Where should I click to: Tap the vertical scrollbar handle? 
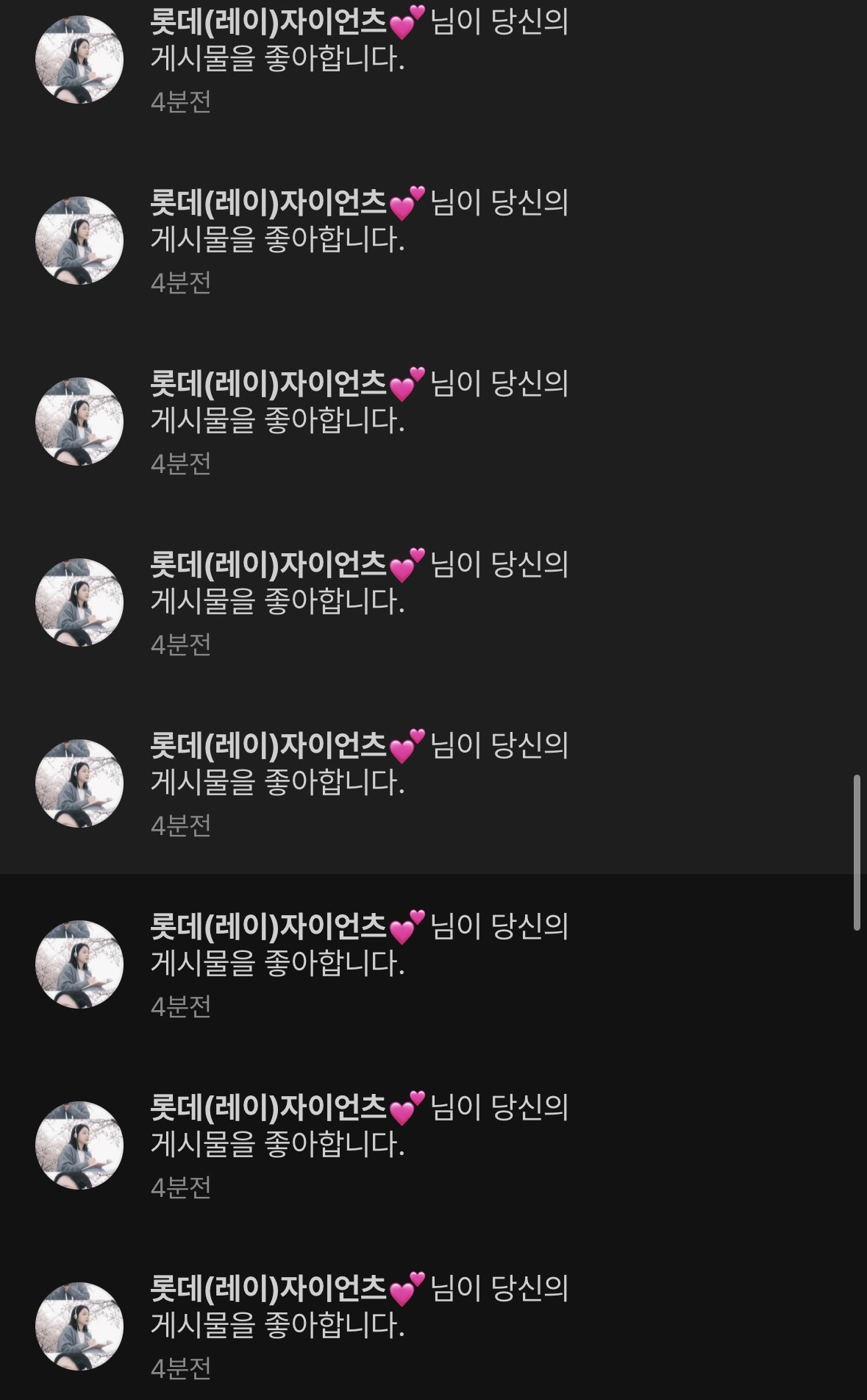(x=857, y=853)
